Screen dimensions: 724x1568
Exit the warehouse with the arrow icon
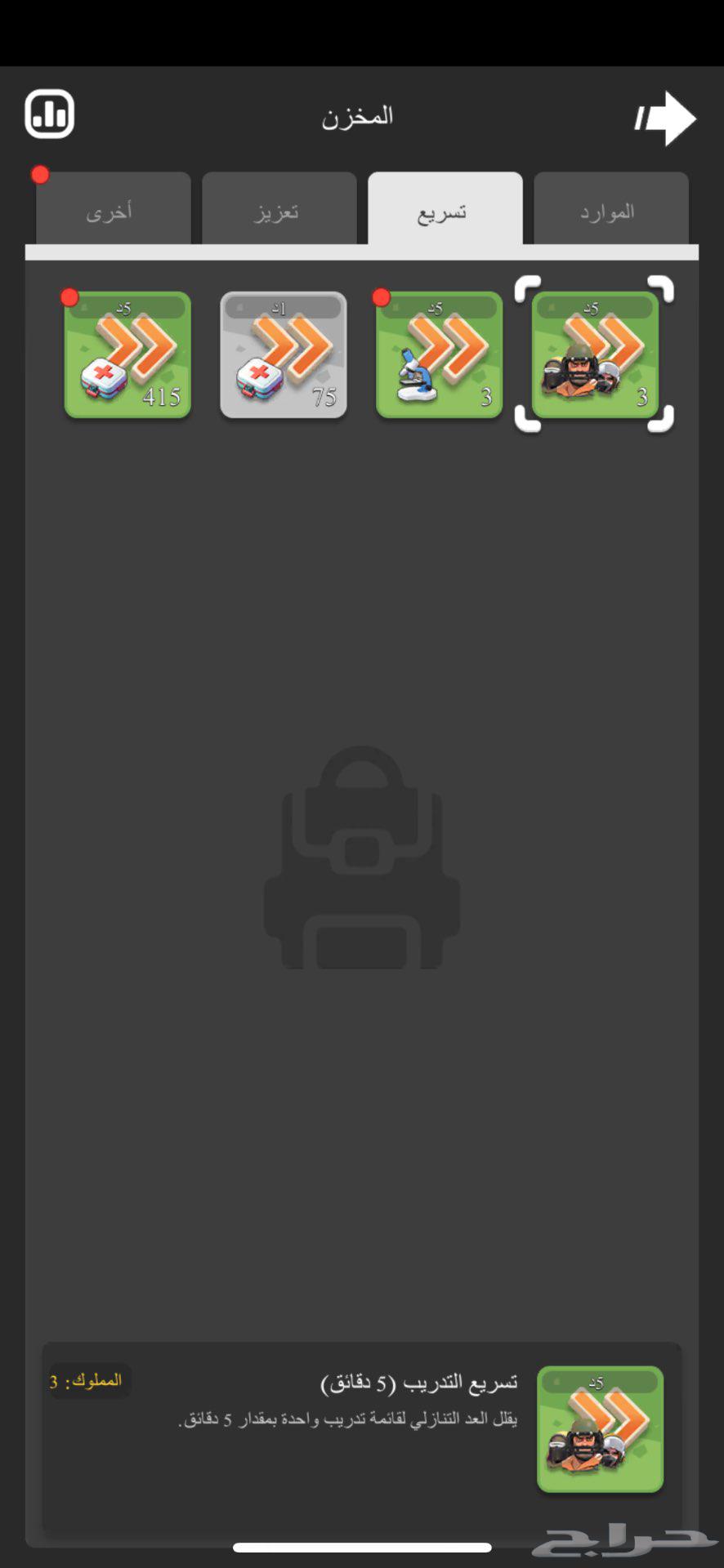click(x=665, y=118)
